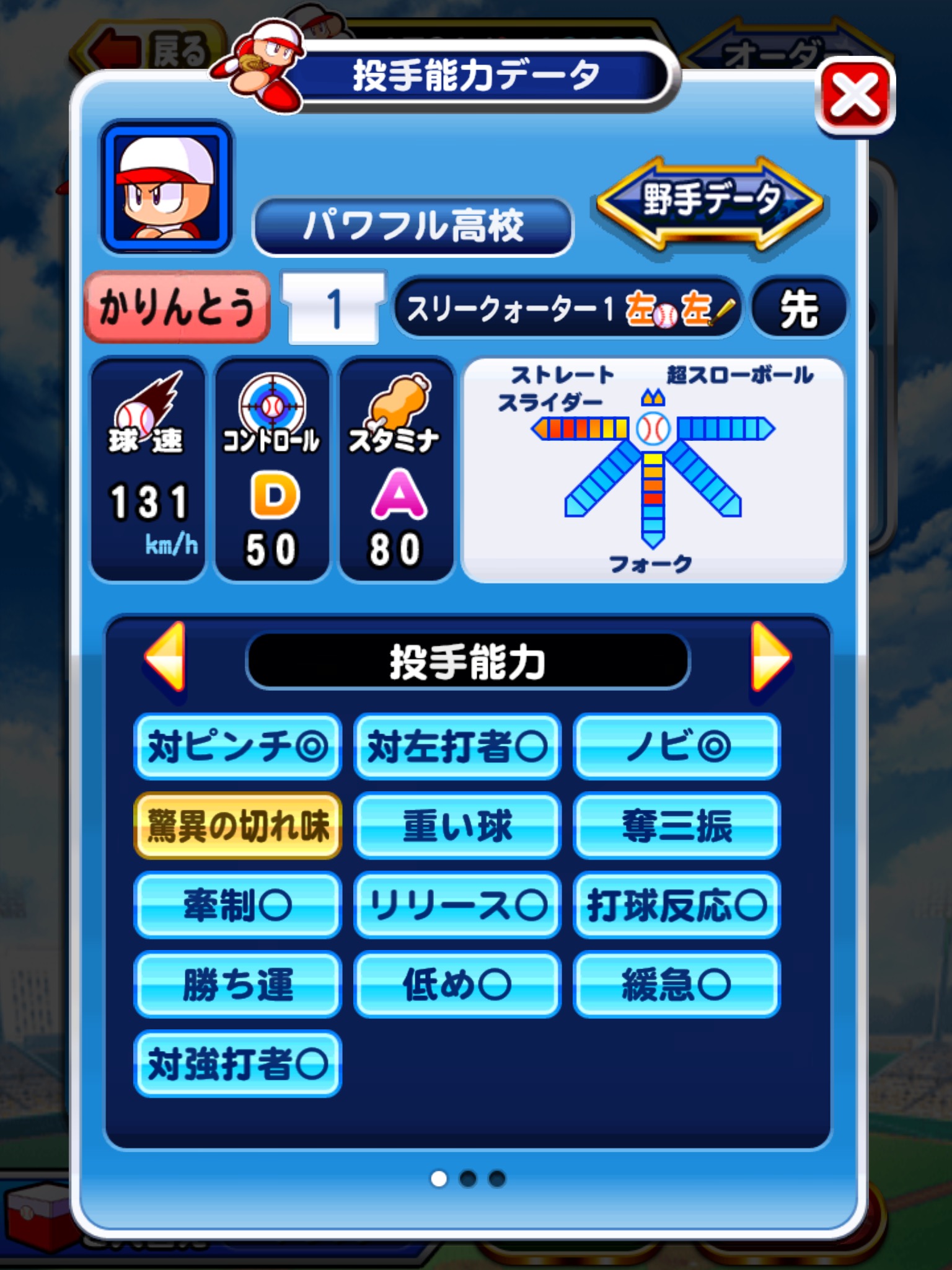Tap the 奪三振 skill chip
This screenshot has width=952, height=1270.
coord(676,825)
